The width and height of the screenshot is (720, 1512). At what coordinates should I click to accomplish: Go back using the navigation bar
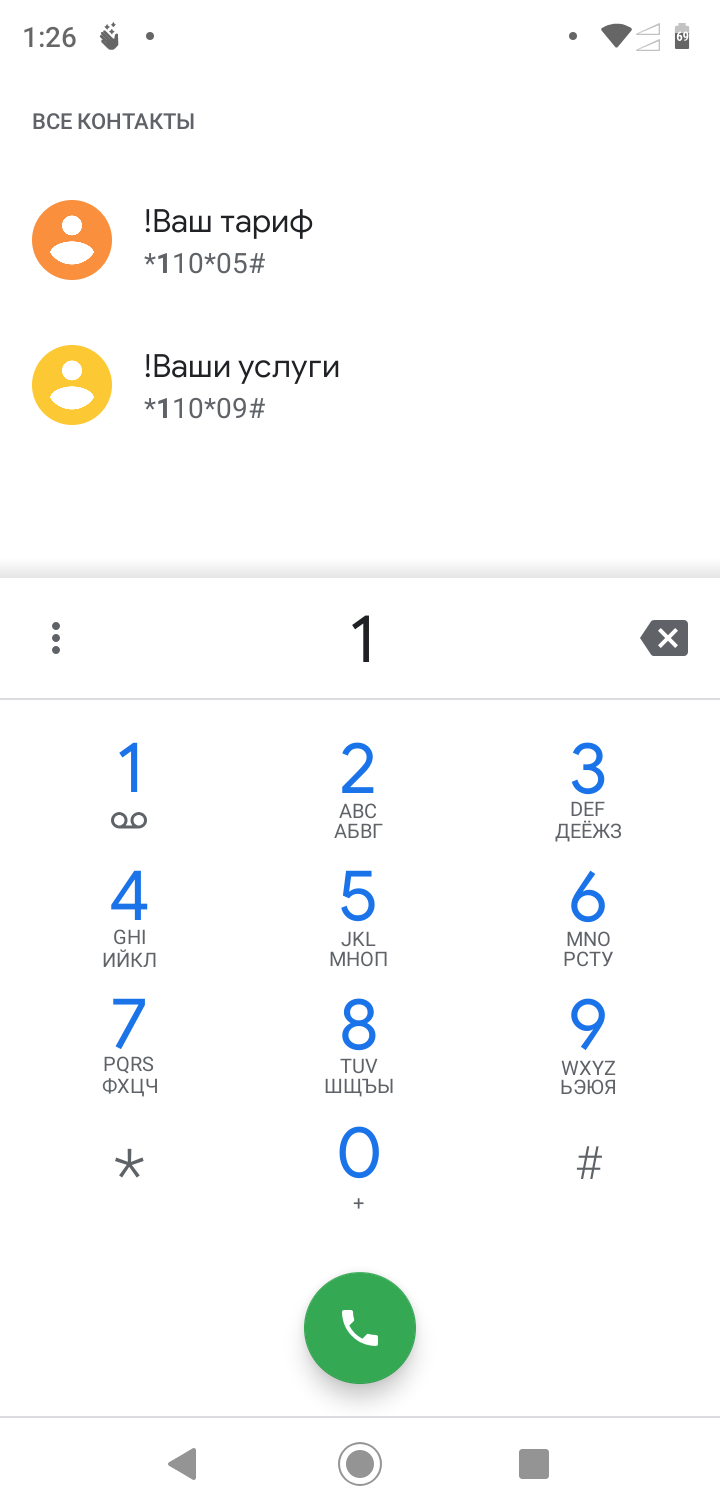tap(183, 1464)
